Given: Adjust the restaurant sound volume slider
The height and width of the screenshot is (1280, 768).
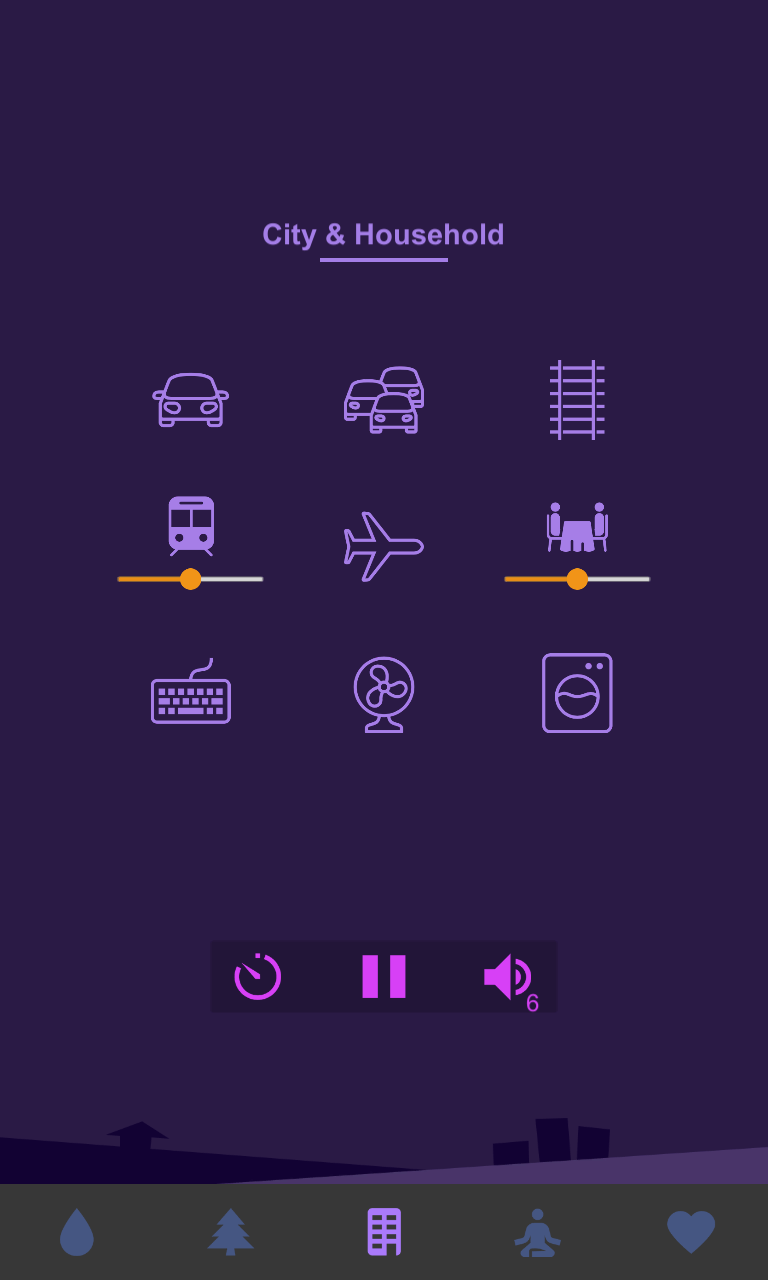Looking at the screenshot, I should 577,579.
